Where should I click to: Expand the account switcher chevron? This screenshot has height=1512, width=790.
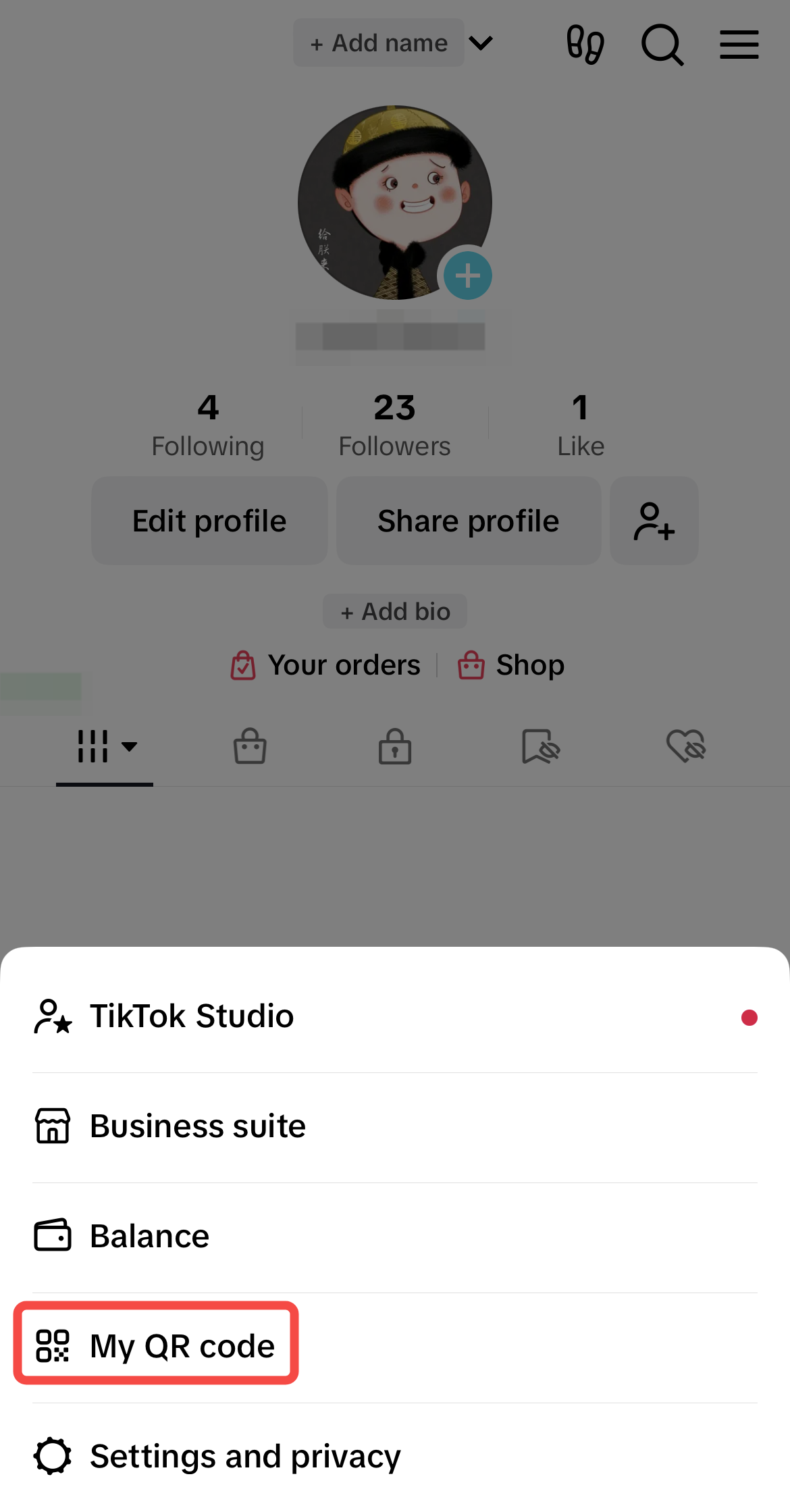(481, 43)
